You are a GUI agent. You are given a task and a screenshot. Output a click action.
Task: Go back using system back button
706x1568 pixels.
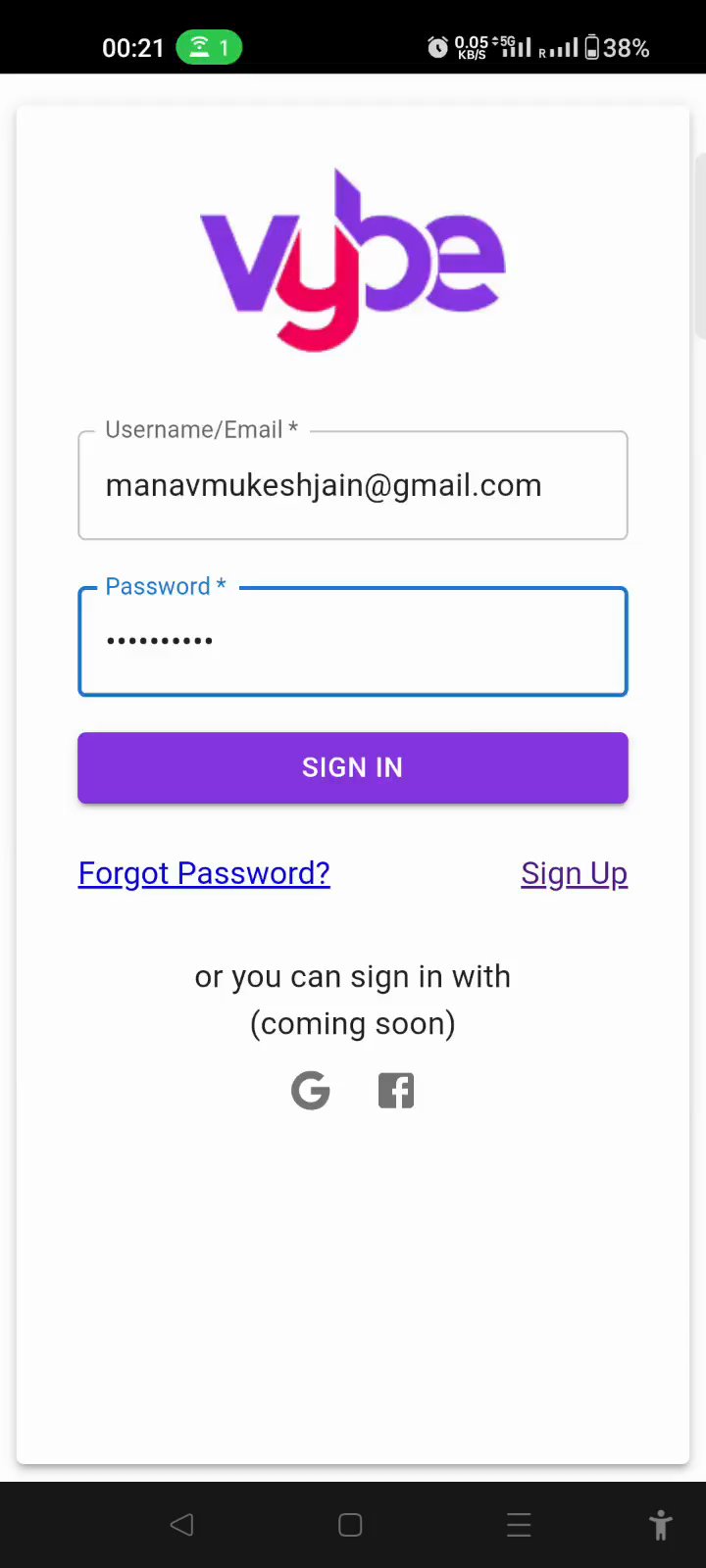tap(181, 1525)
